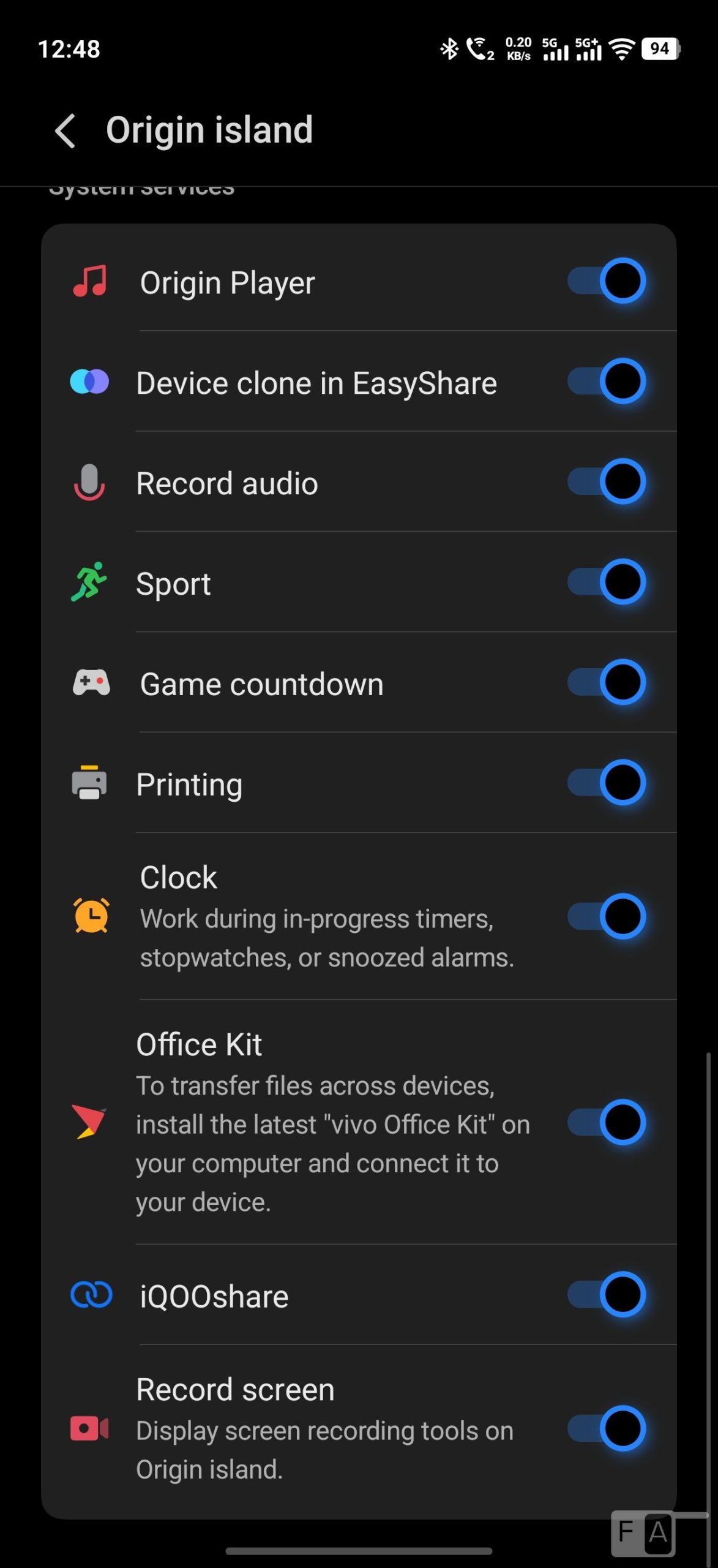Disable Device clone in EasyShare
Image resolution: width=718 pixels, height=1568 pixels.
[606, 382]
